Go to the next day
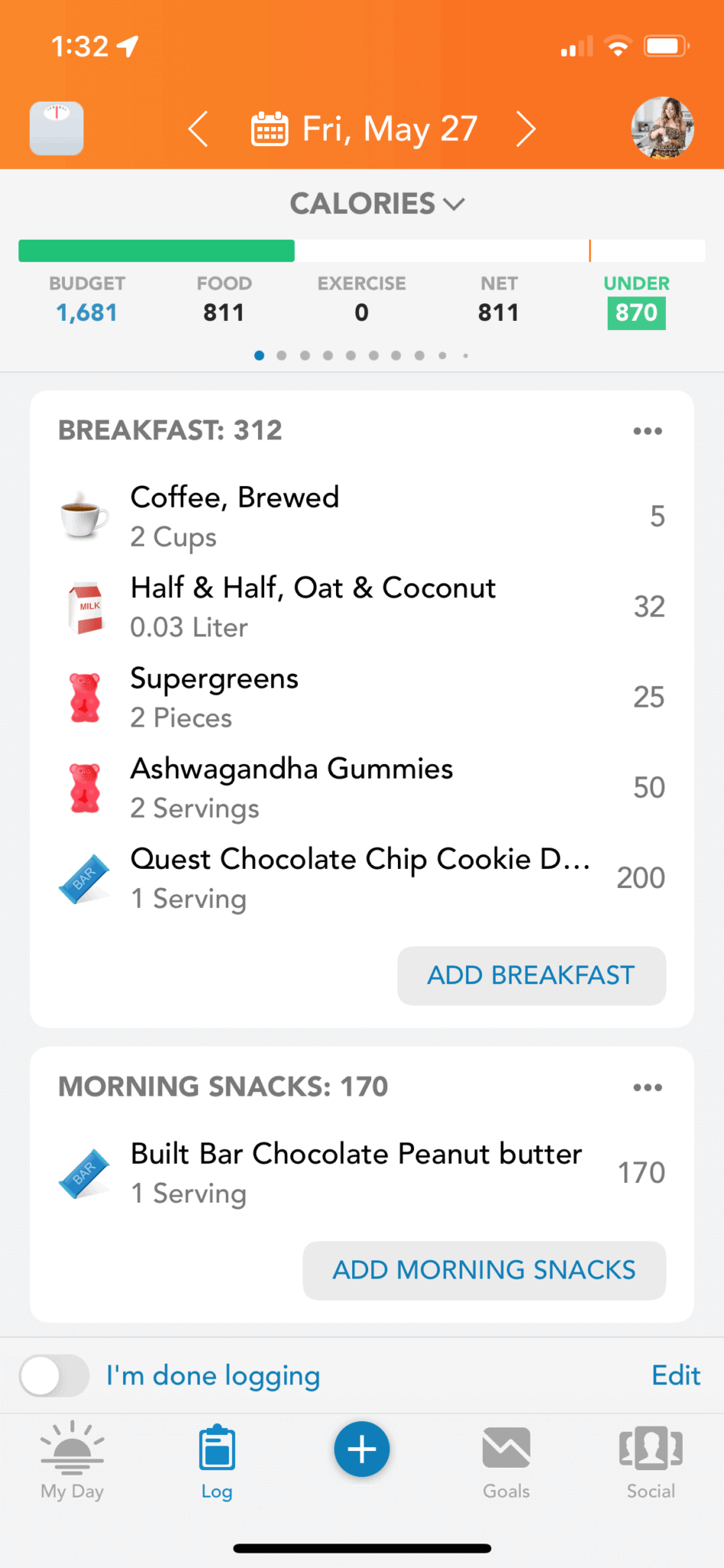The image size is (724, 1568). click(526, 129)
